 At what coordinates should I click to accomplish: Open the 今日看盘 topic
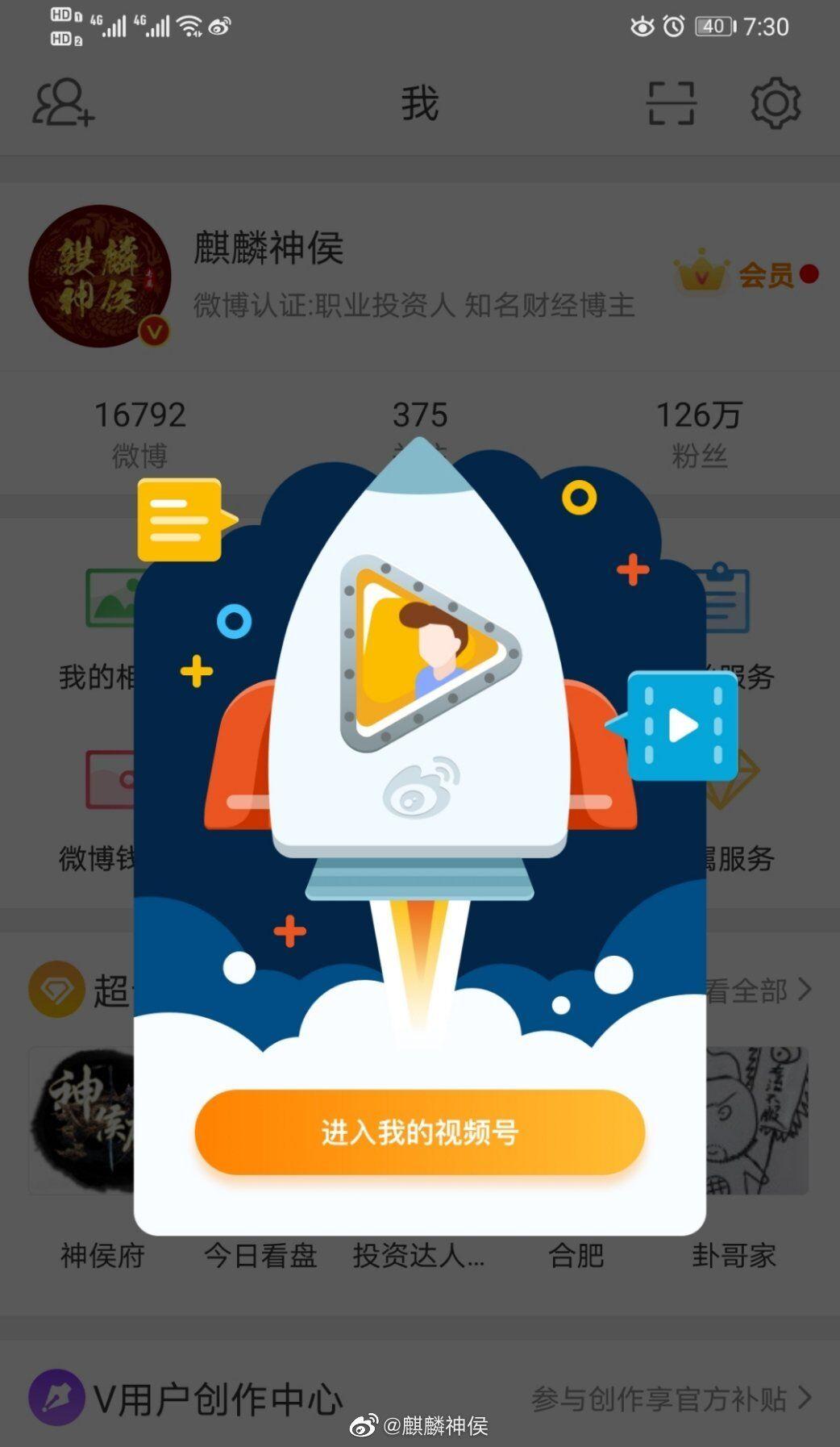click(260, 1254)
